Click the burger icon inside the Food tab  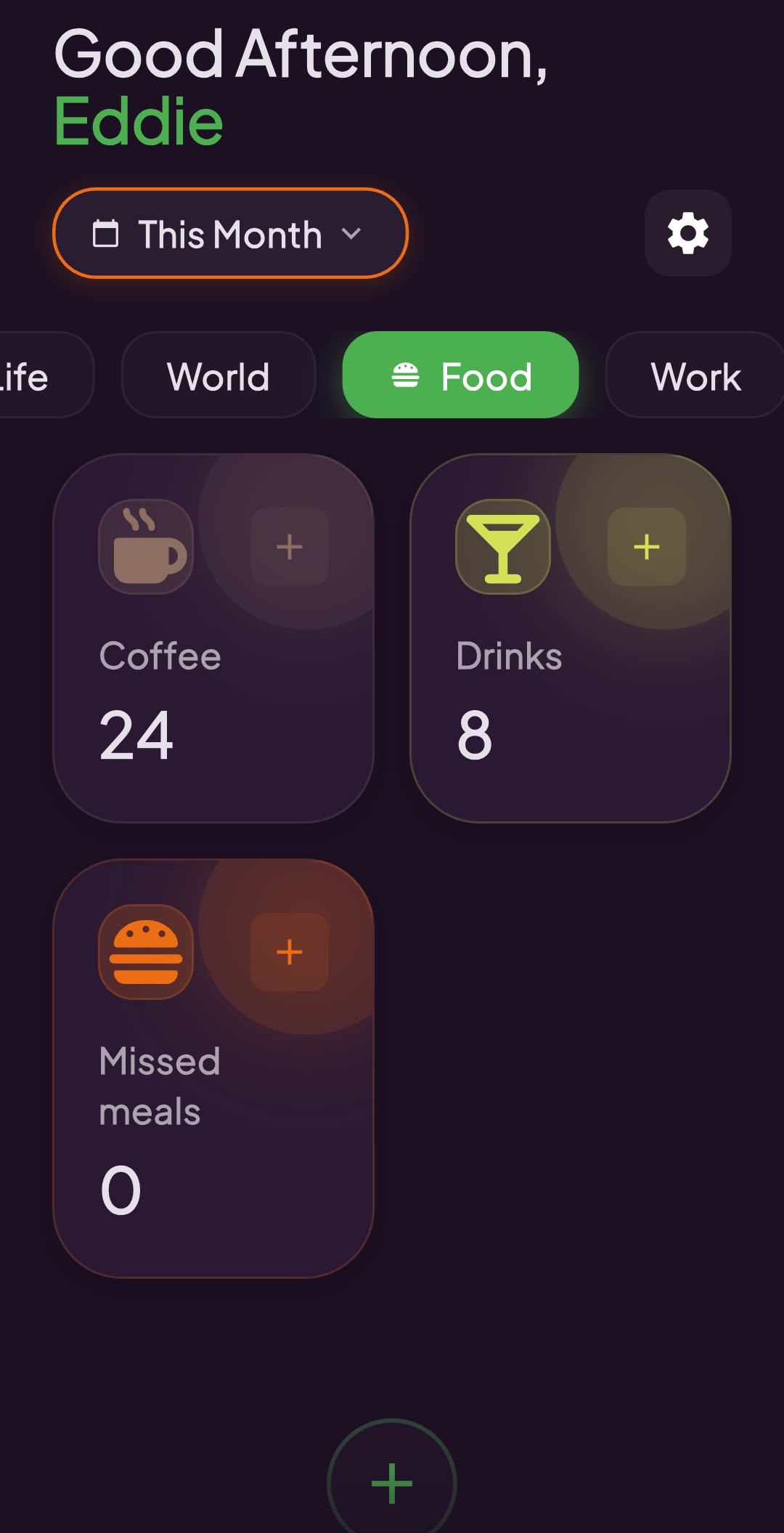coord(407,376)
